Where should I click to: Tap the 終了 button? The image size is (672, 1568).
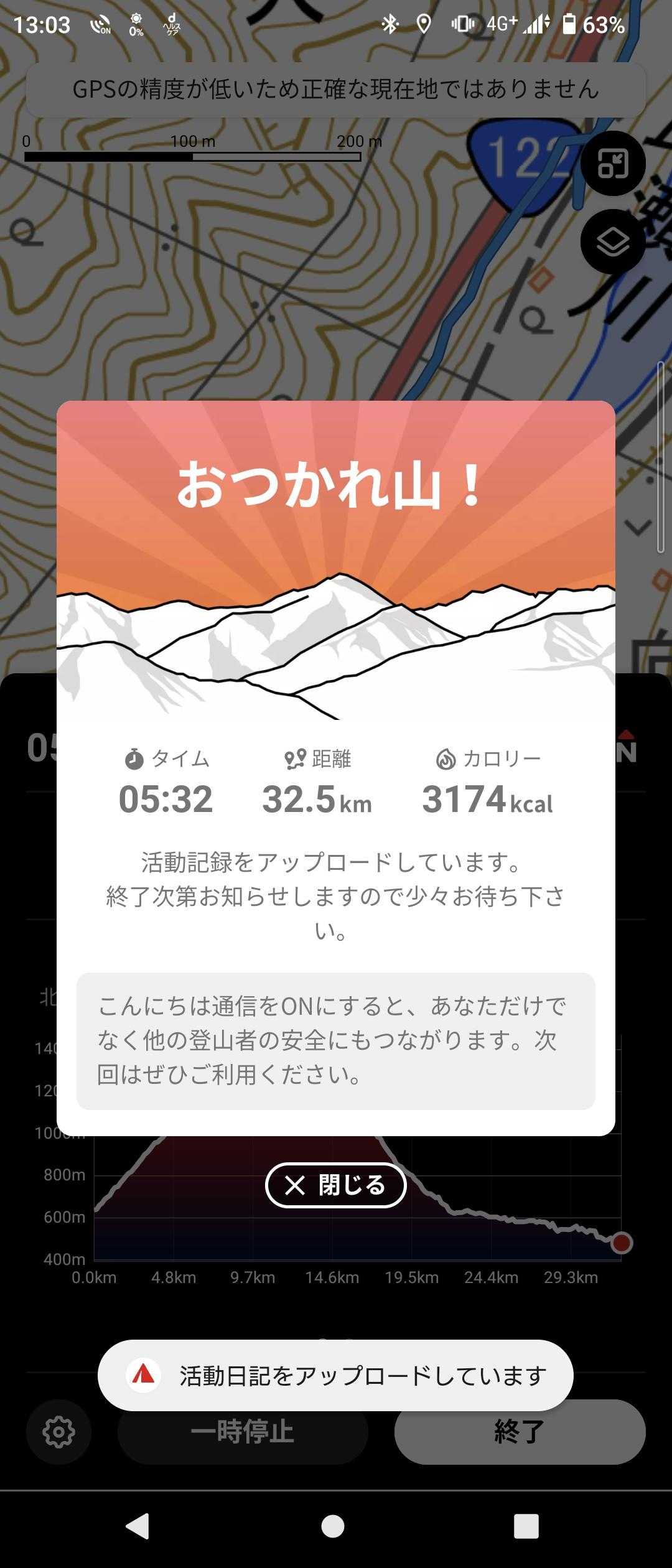point(520,1431)
